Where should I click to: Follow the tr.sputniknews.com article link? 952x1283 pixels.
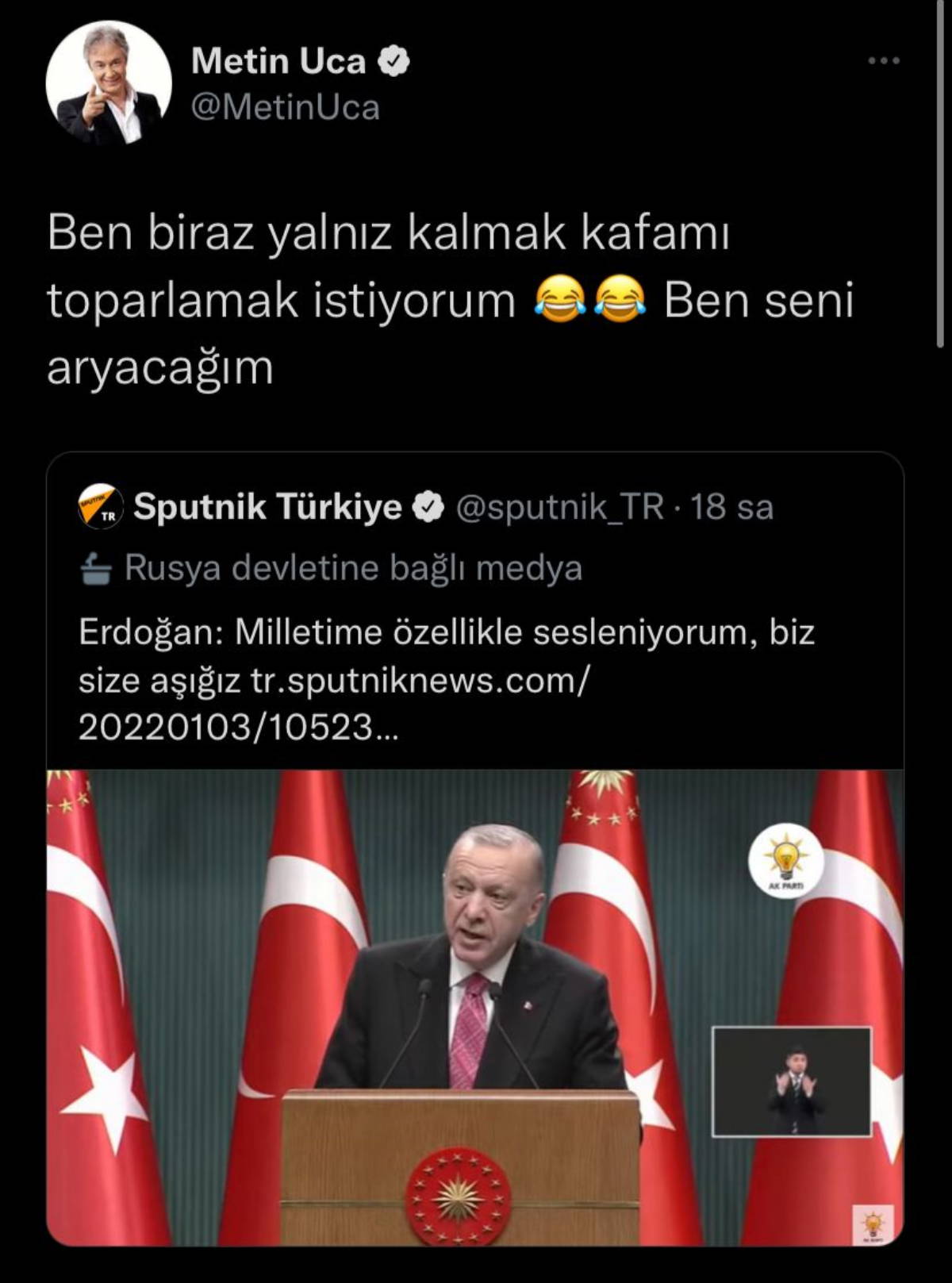pos(420,681)
